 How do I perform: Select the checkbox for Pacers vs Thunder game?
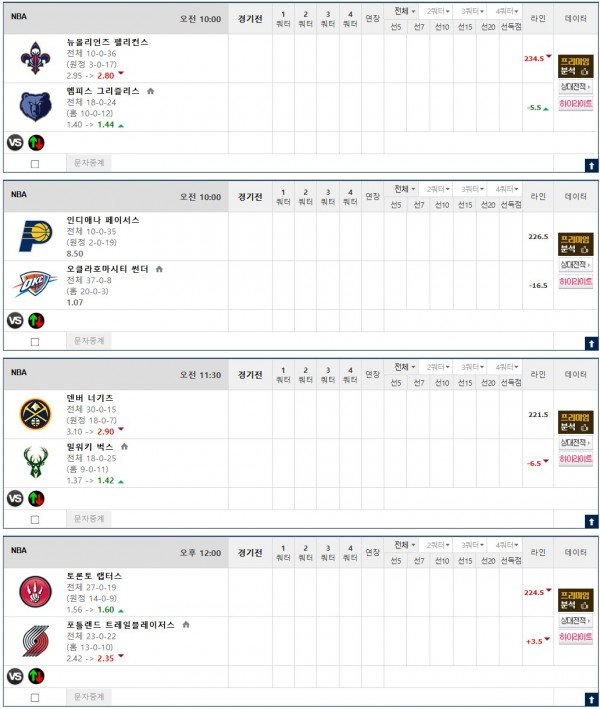[x=35, y=341]
